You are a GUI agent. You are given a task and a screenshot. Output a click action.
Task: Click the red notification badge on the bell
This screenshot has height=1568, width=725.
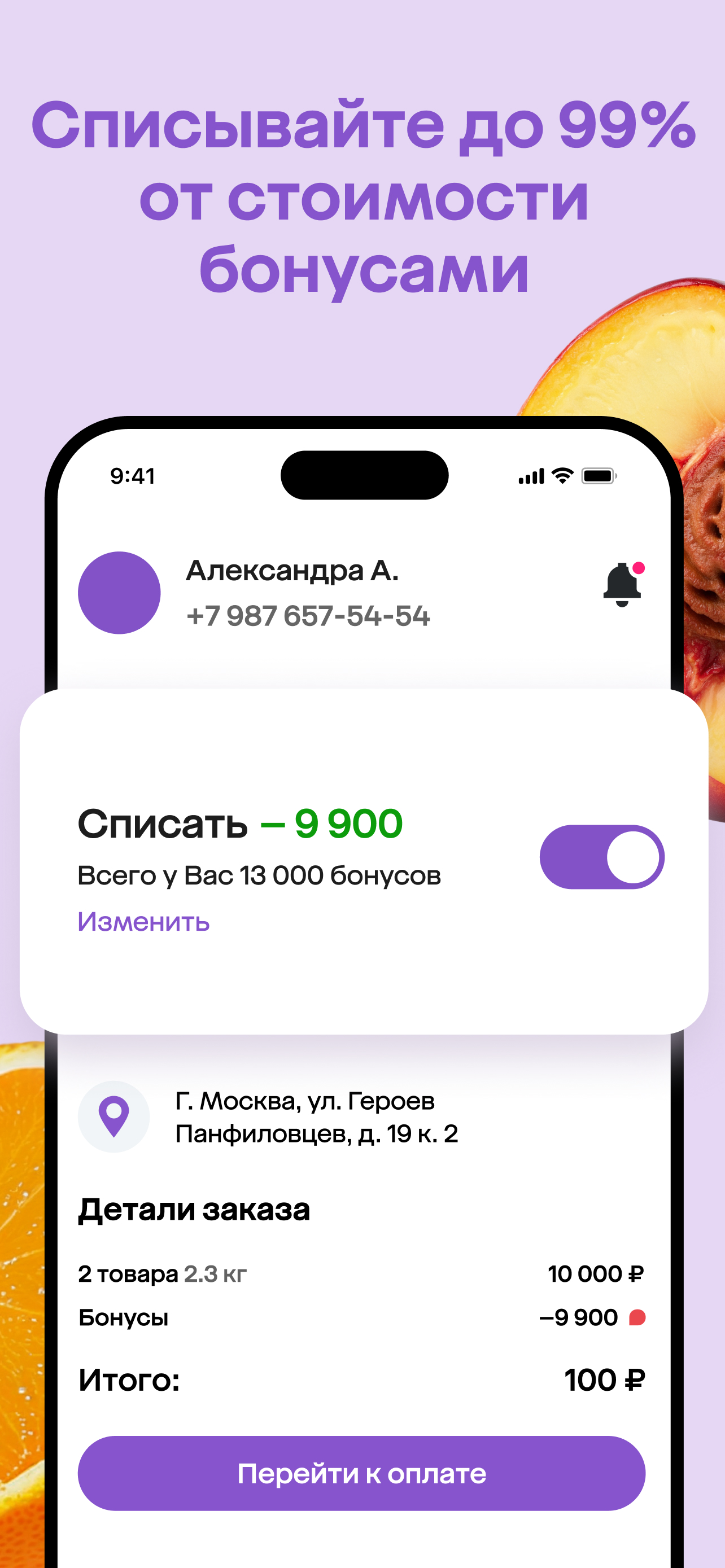[x=639, y=569]
